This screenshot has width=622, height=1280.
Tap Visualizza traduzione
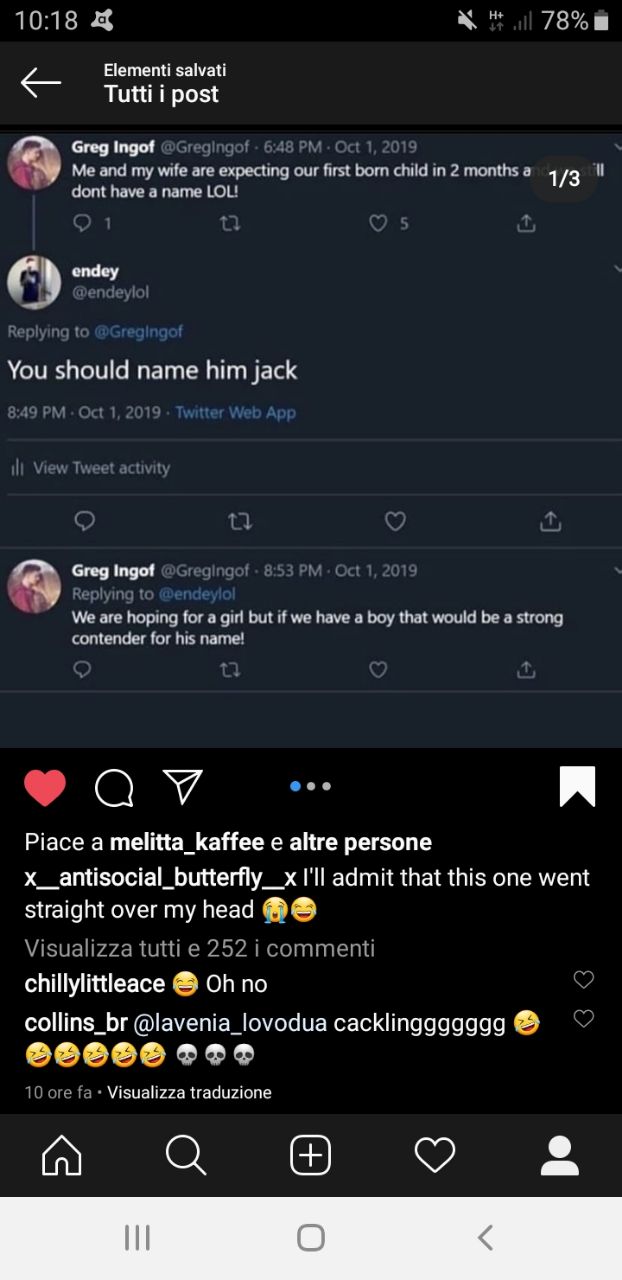[189, 1092]
